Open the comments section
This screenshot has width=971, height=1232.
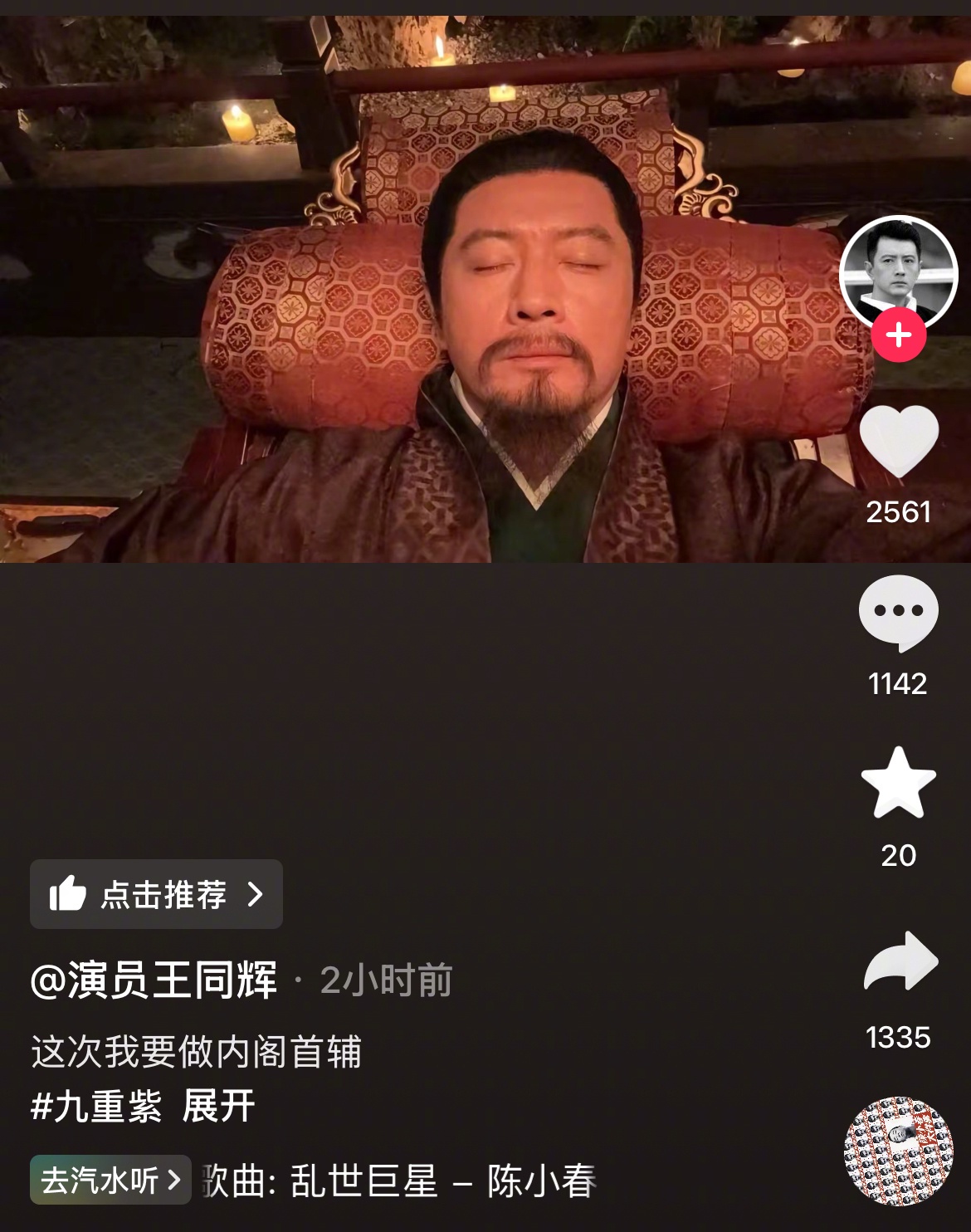898,613
